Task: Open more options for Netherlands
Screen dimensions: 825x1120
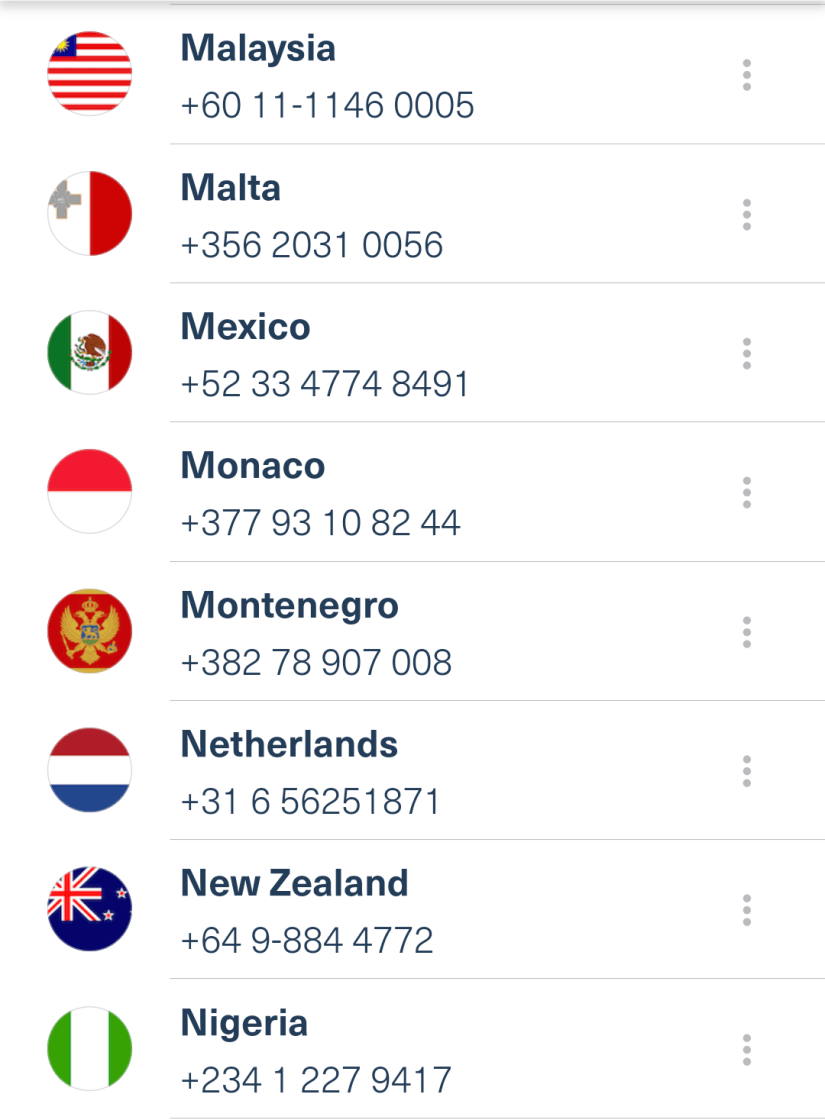Action: [746, 771]
